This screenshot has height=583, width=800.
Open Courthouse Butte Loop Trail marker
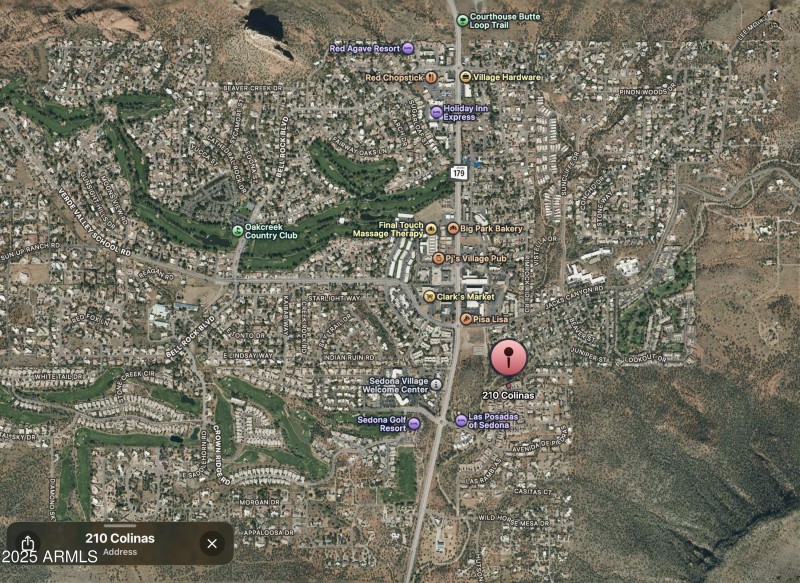pos(462,20)
